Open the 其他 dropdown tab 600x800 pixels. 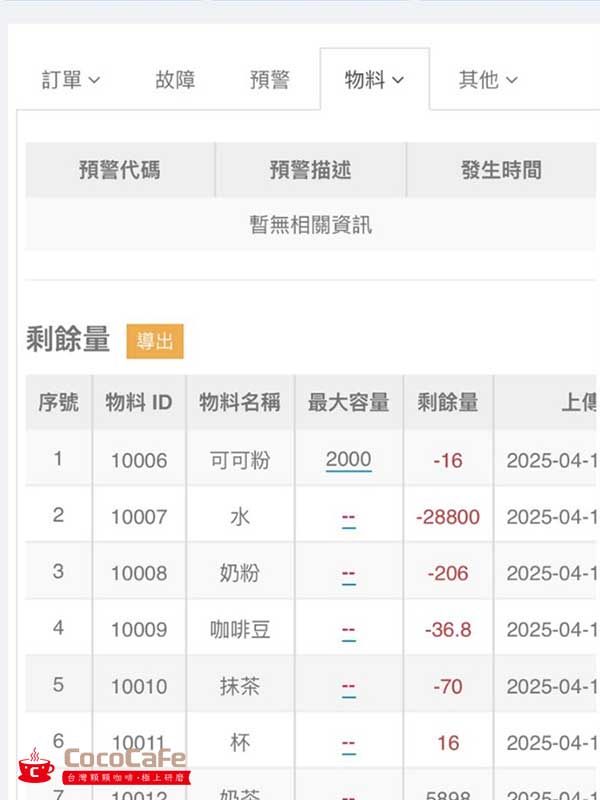point(487,80)
